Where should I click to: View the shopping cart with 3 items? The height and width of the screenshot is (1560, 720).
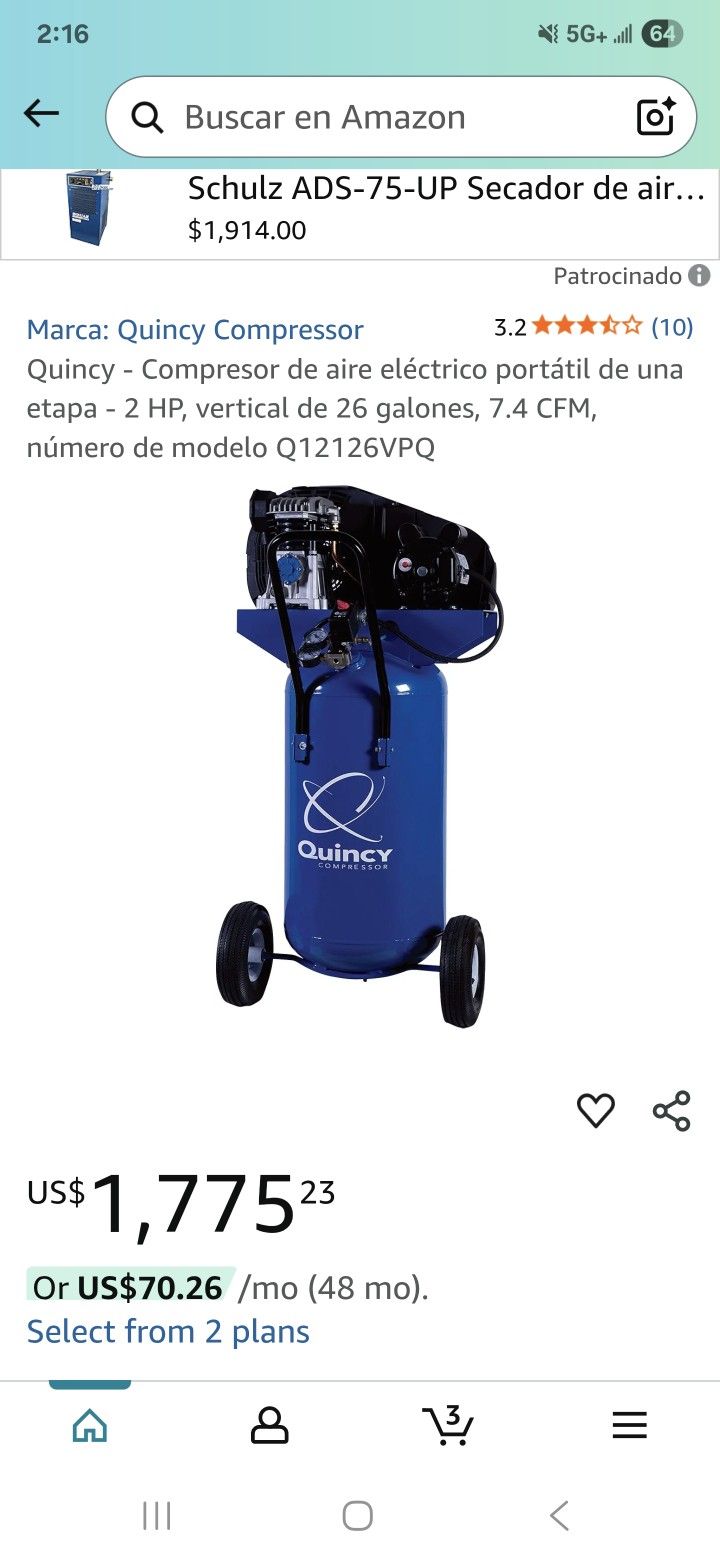(448, 1425)
